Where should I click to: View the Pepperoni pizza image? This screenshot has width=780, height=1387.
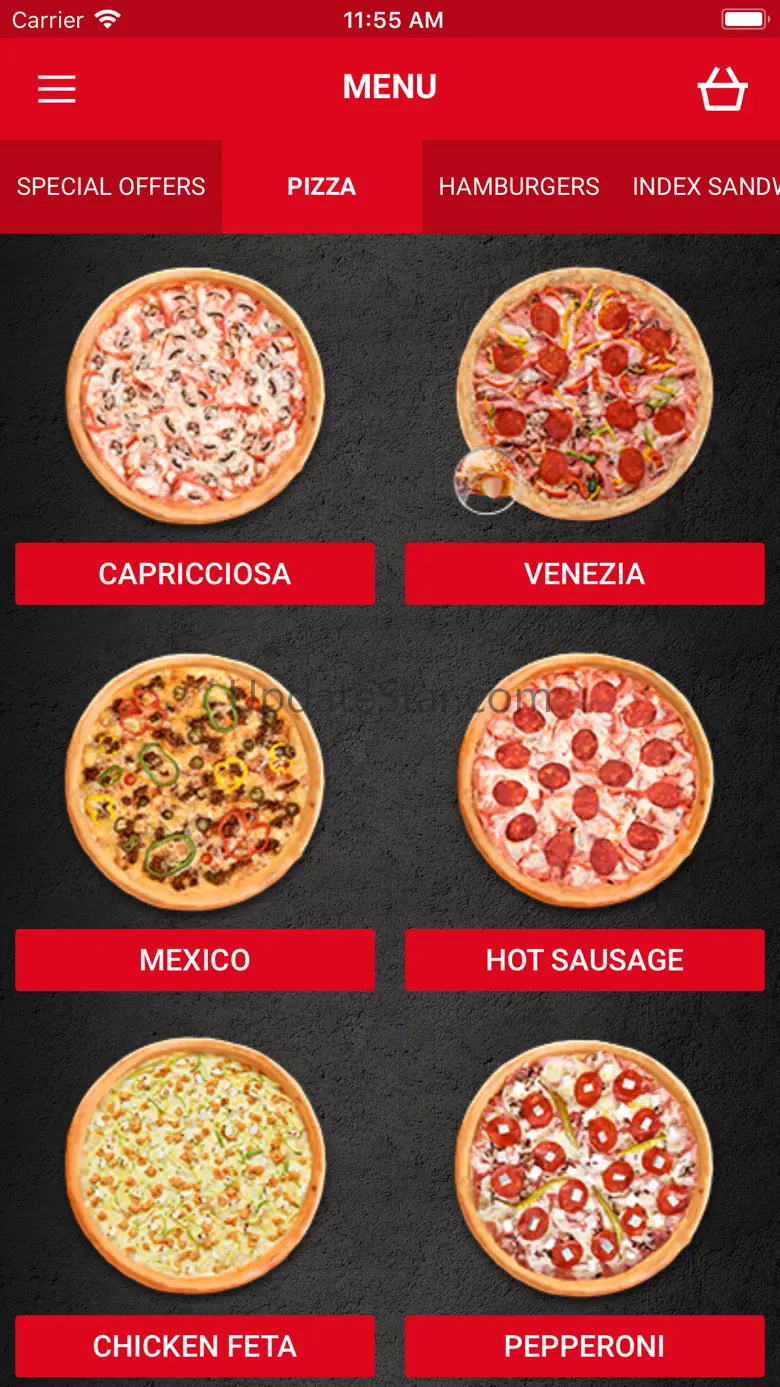click(585, 1167)
